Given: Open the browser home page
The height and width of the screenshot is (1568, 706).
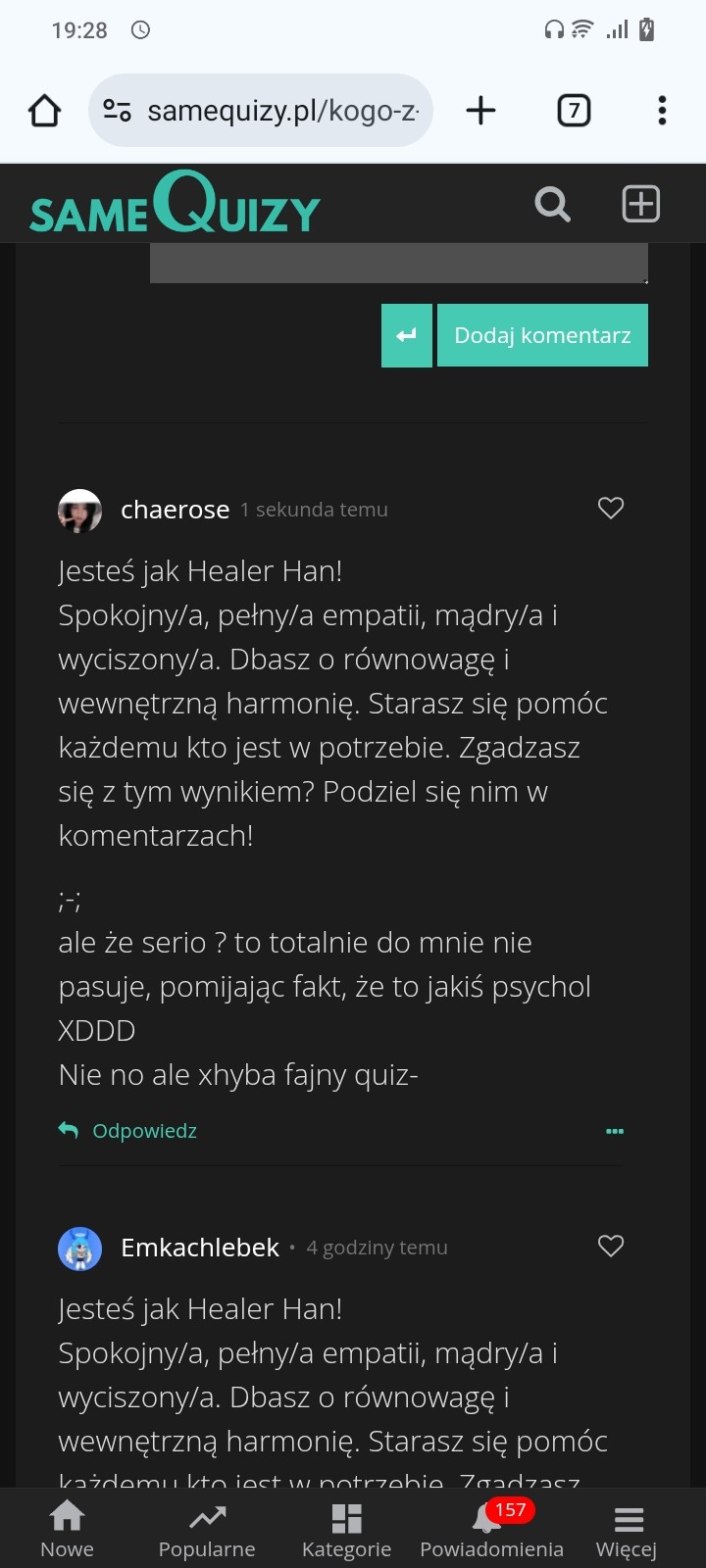Looking at the screenshot, I should click(44, 111).
